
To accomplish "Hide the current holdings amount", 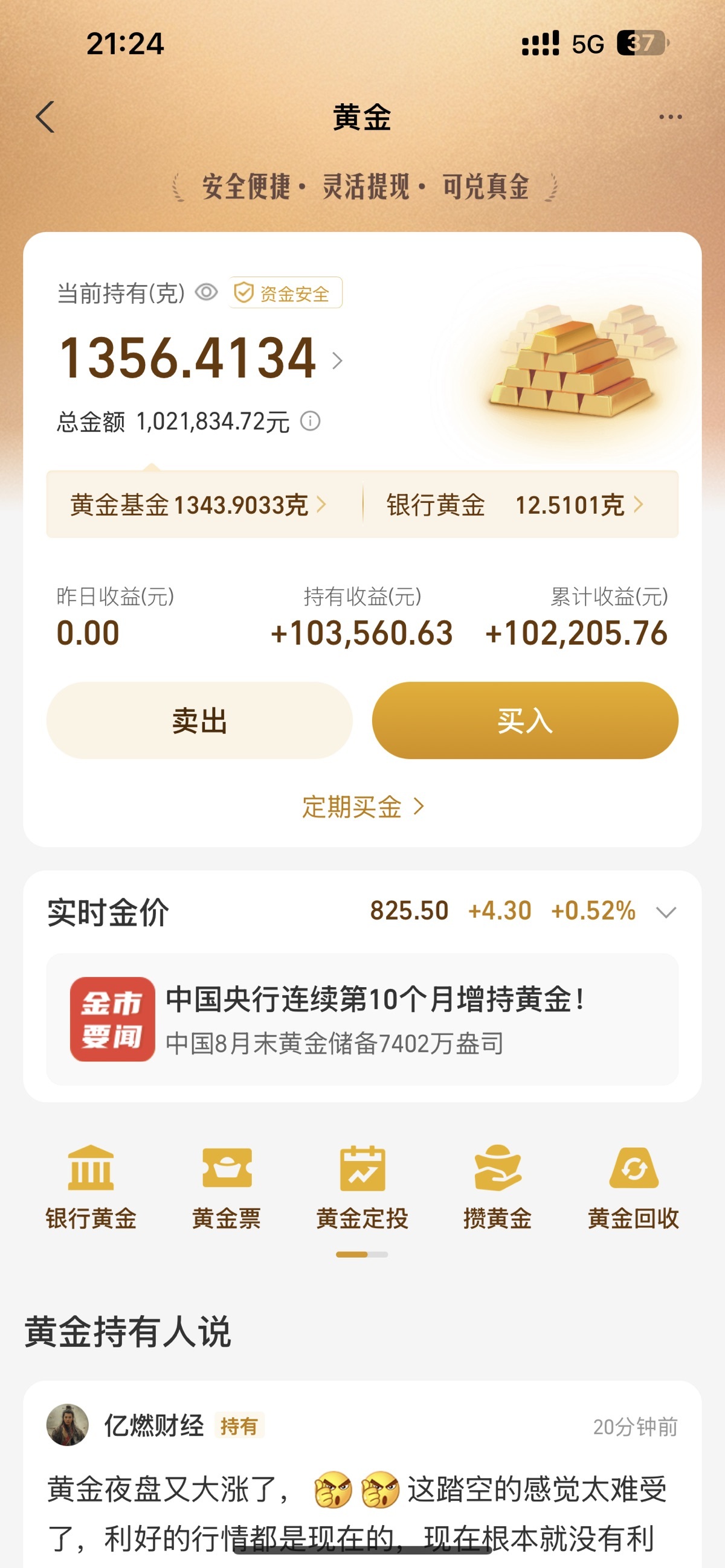I will point(207,293).
